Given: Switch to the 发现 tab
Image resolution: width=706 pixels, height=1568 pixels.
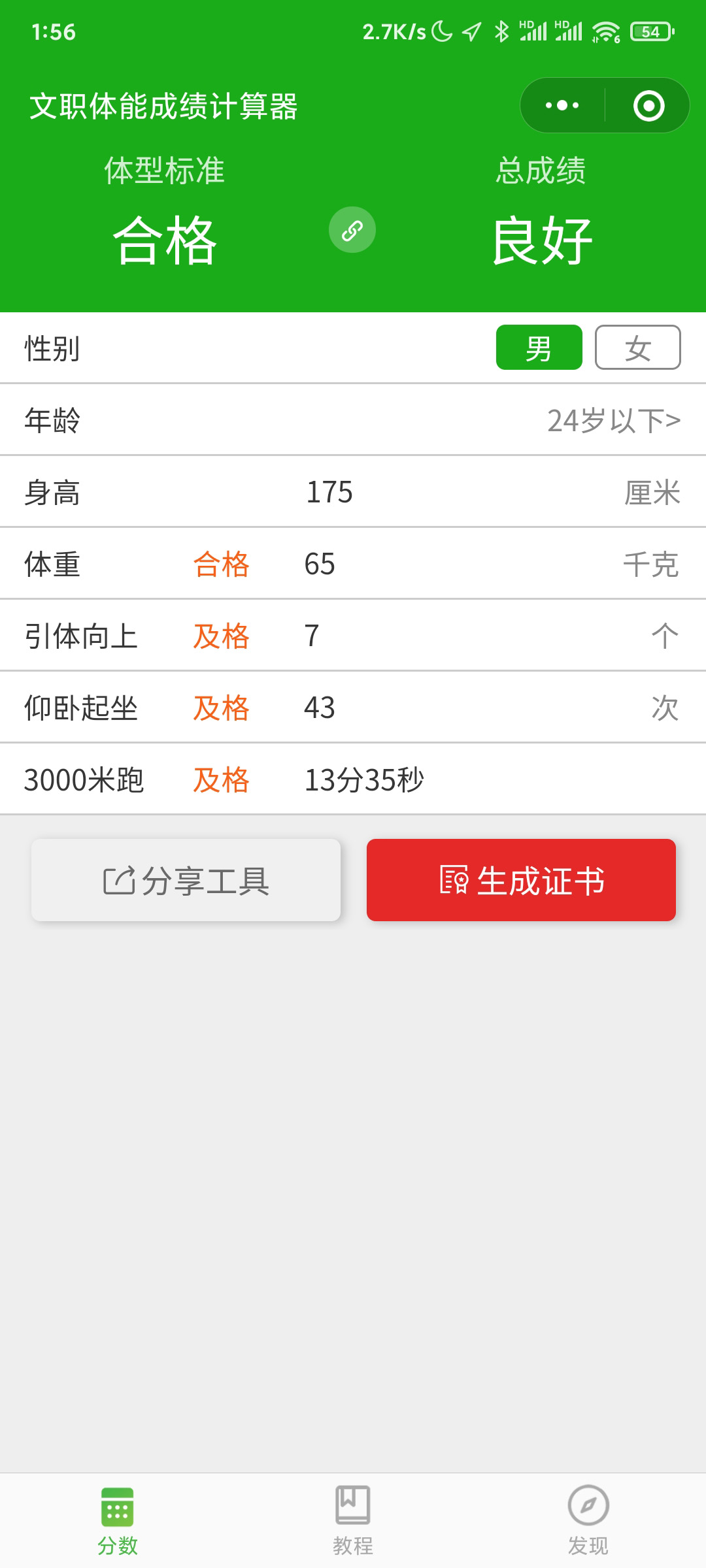Looking at the screenshot, I should click(588, 1521).
